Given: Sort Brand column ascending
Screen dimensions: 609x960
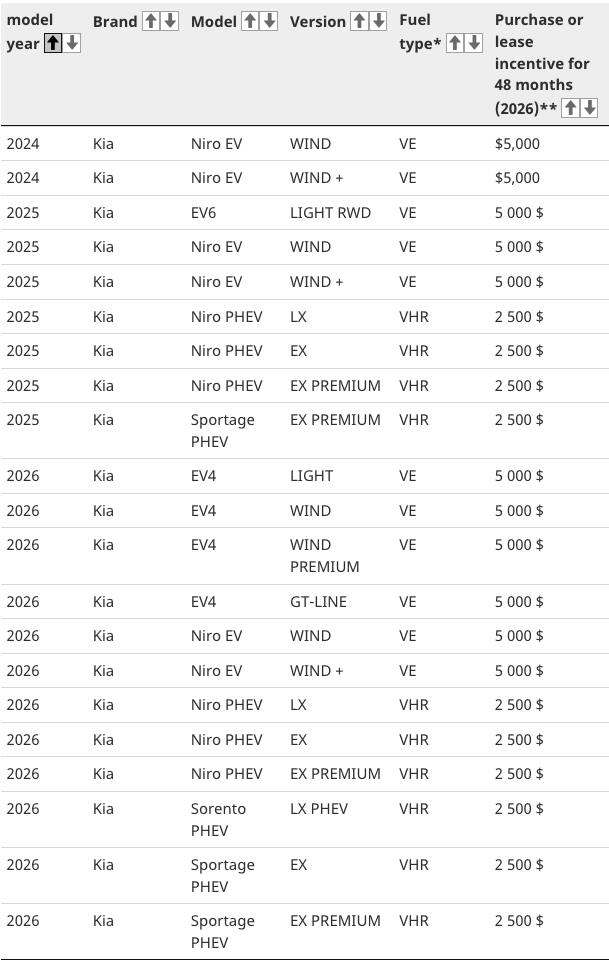Looking at the screenshot, I should pyautogui.click(x=151, y=21).
